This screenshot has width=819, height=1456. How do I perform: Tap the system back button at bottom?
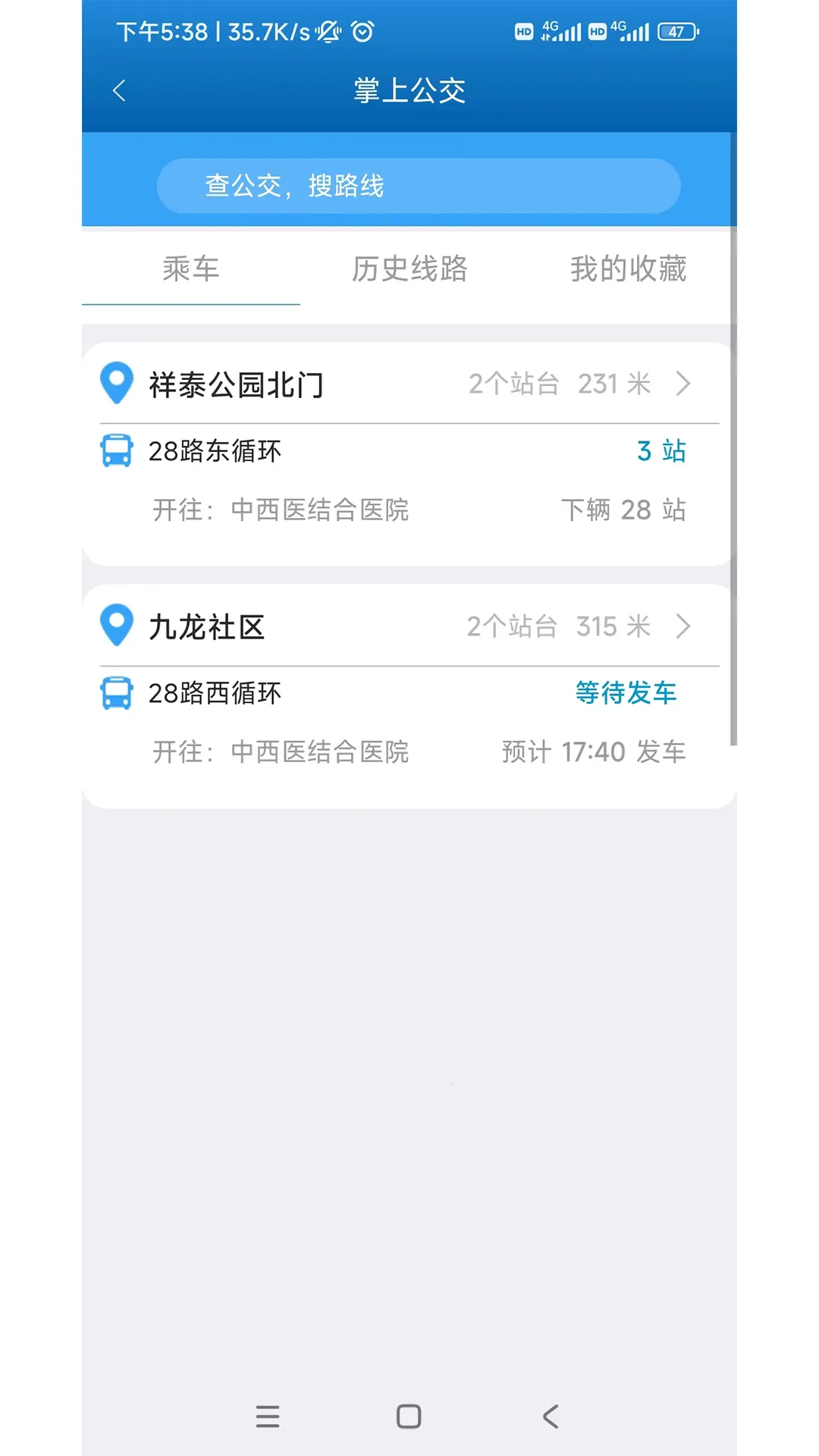click(x=549, y=1417)
